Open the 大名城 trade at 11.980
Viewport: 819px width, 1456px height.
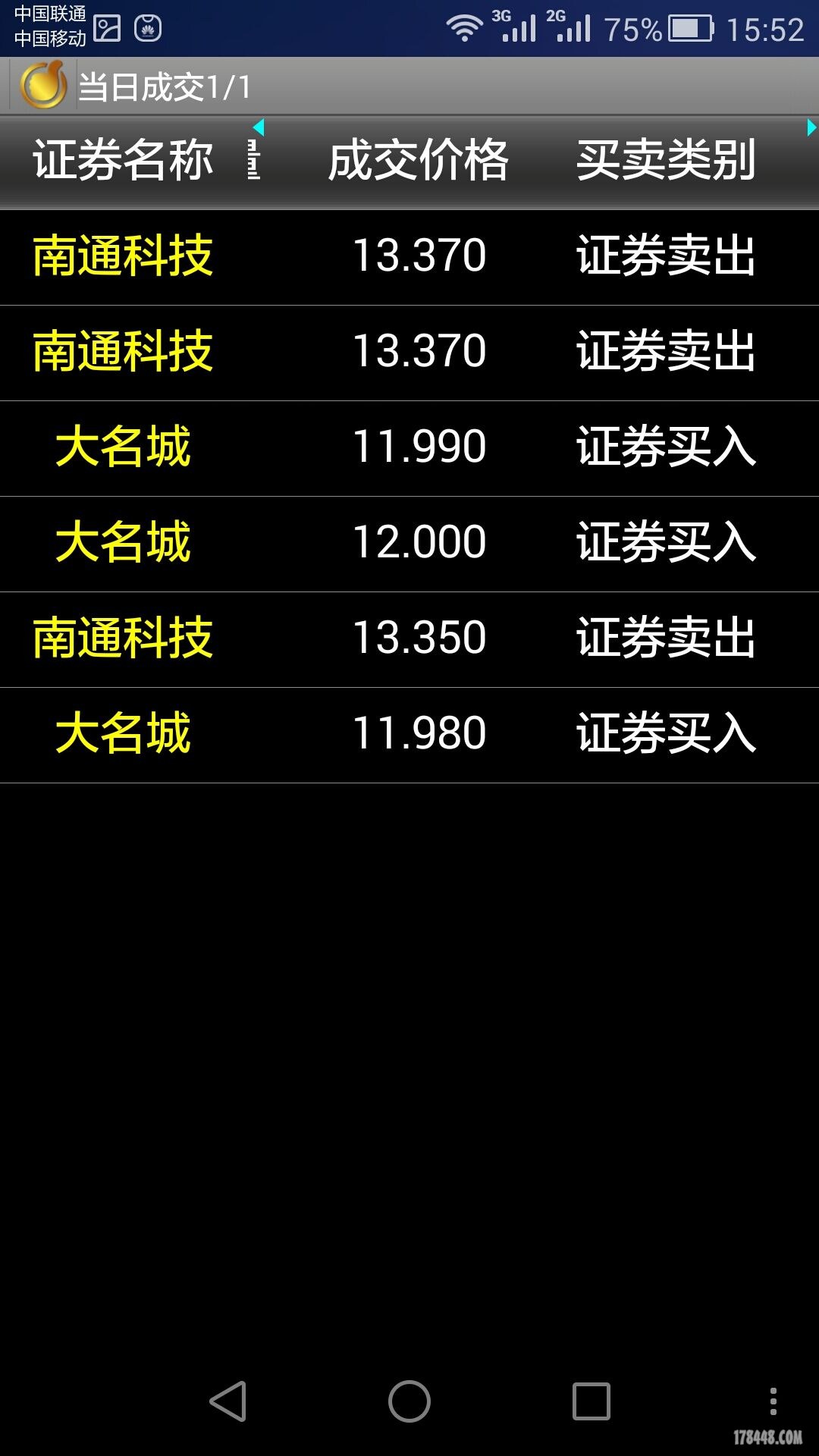click(409, 735)
